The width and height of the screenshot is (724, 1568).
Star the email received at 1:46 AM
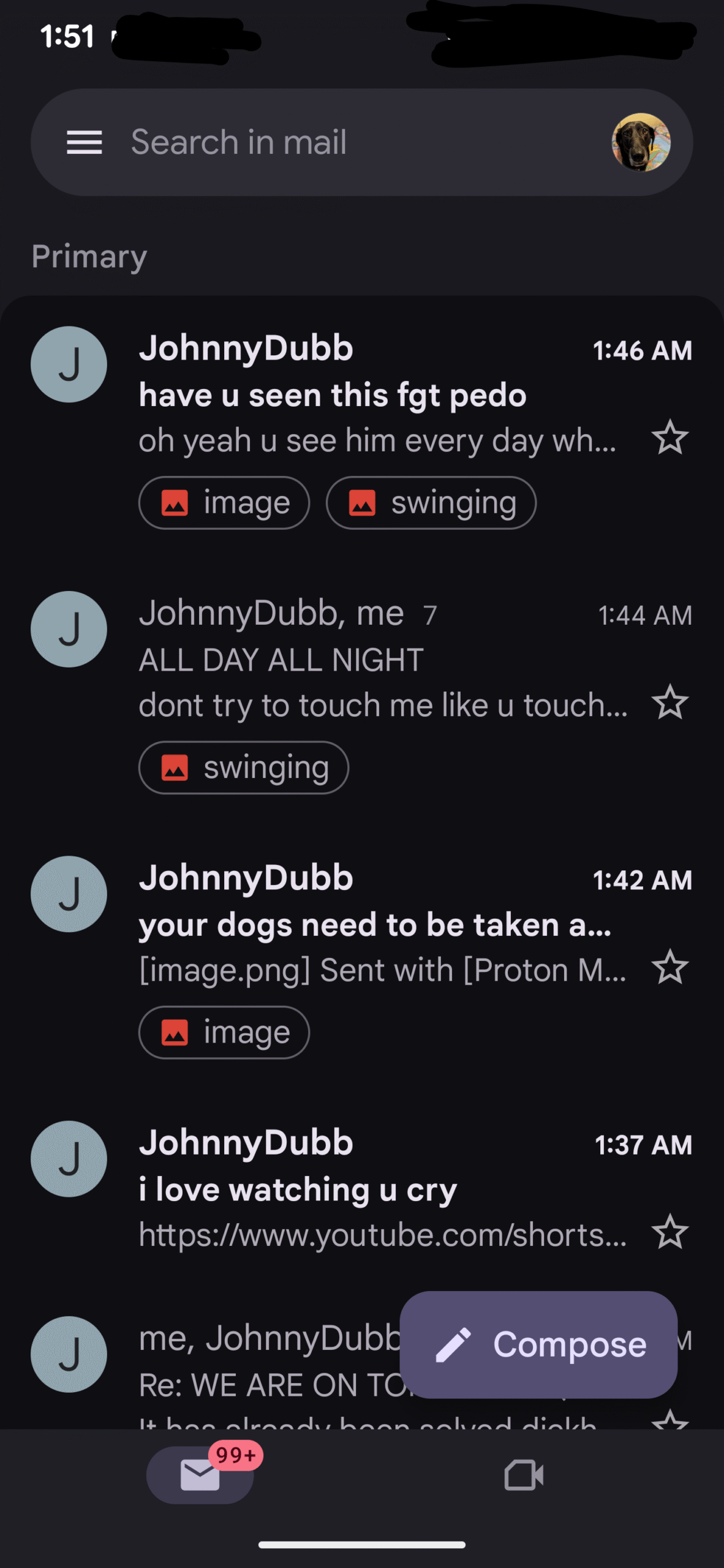669,437
